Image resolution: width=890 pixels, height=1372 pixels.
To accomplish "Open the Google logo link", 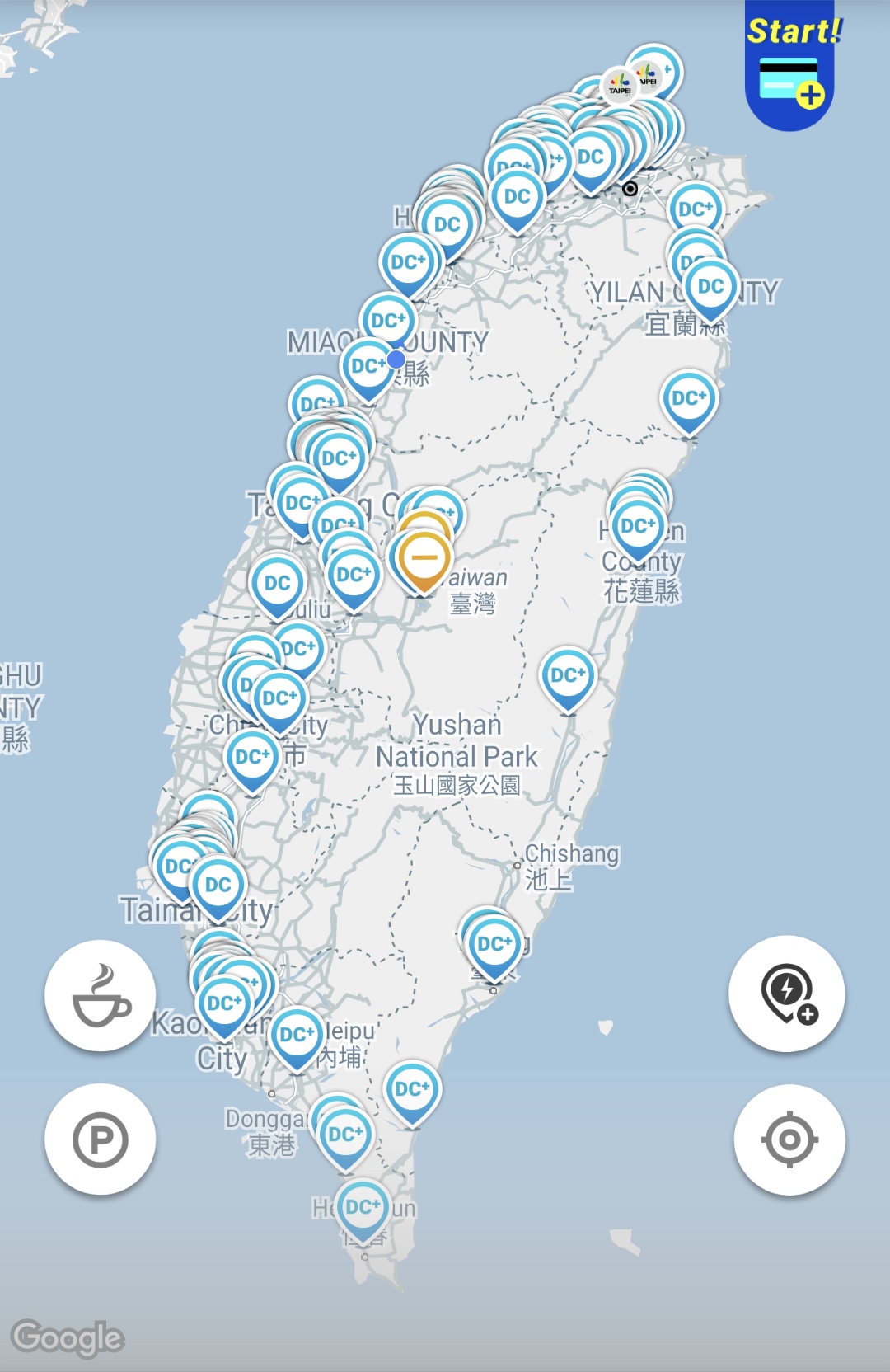I will (68, 1337).
